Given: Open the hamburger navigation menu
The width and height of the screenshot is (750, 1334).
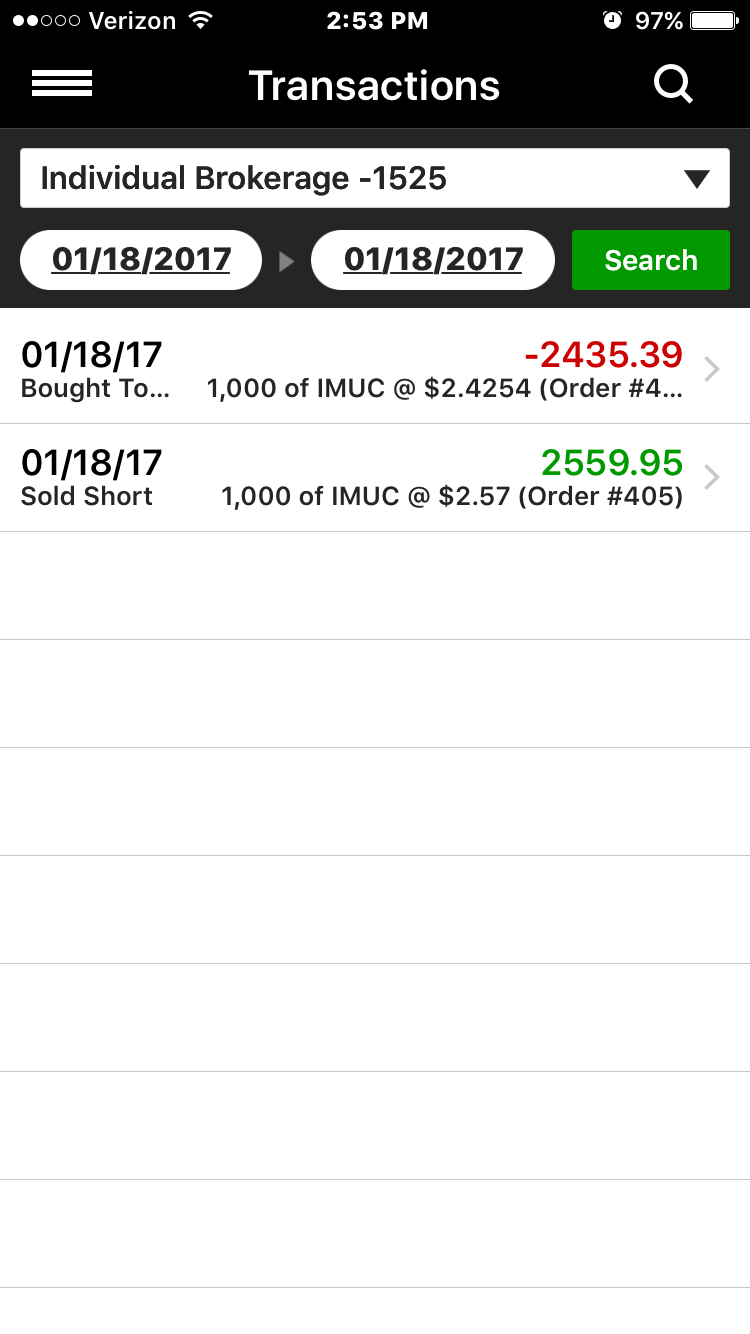Looking at the screenshot, I should click(x=62, y=85).
